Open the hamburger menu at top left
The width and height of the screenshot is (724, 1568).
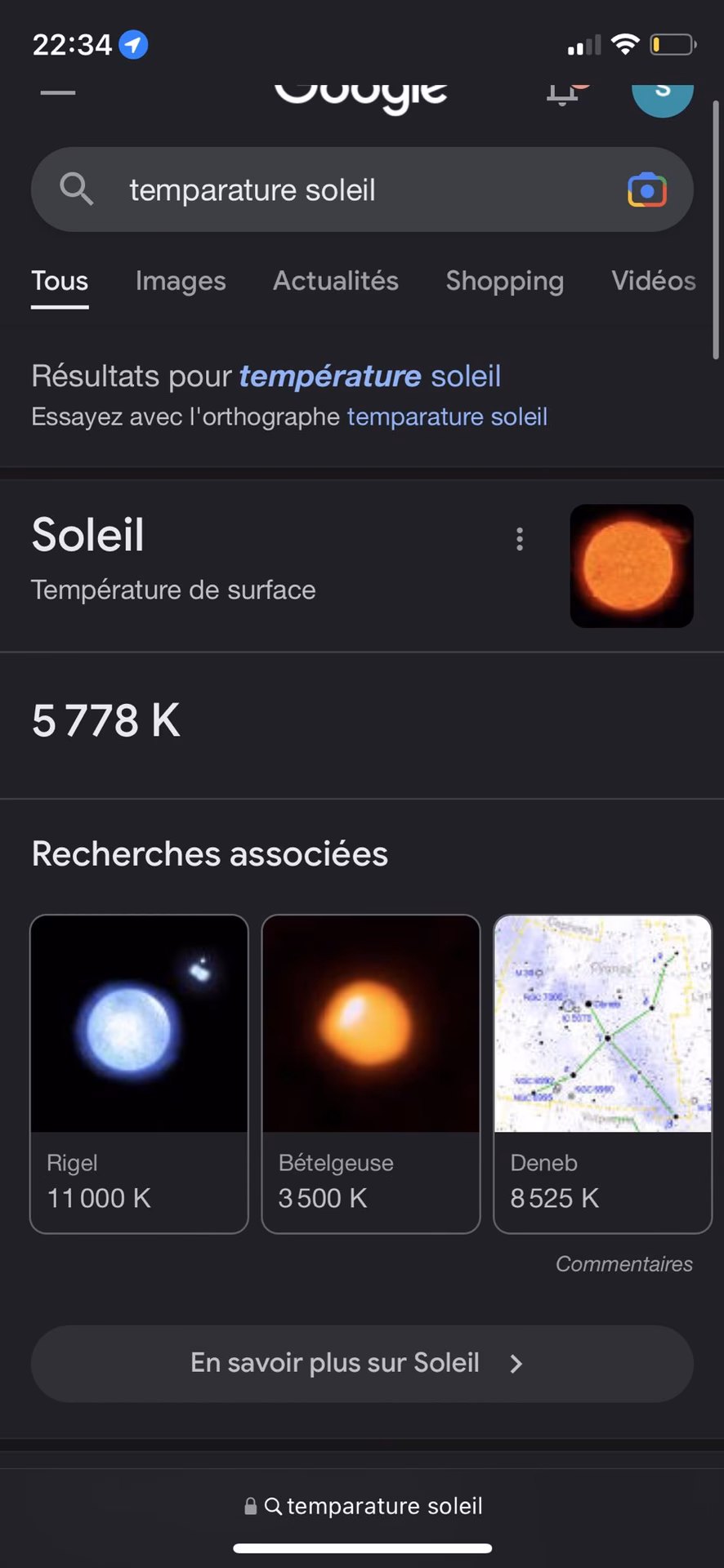tap(57, 92)
